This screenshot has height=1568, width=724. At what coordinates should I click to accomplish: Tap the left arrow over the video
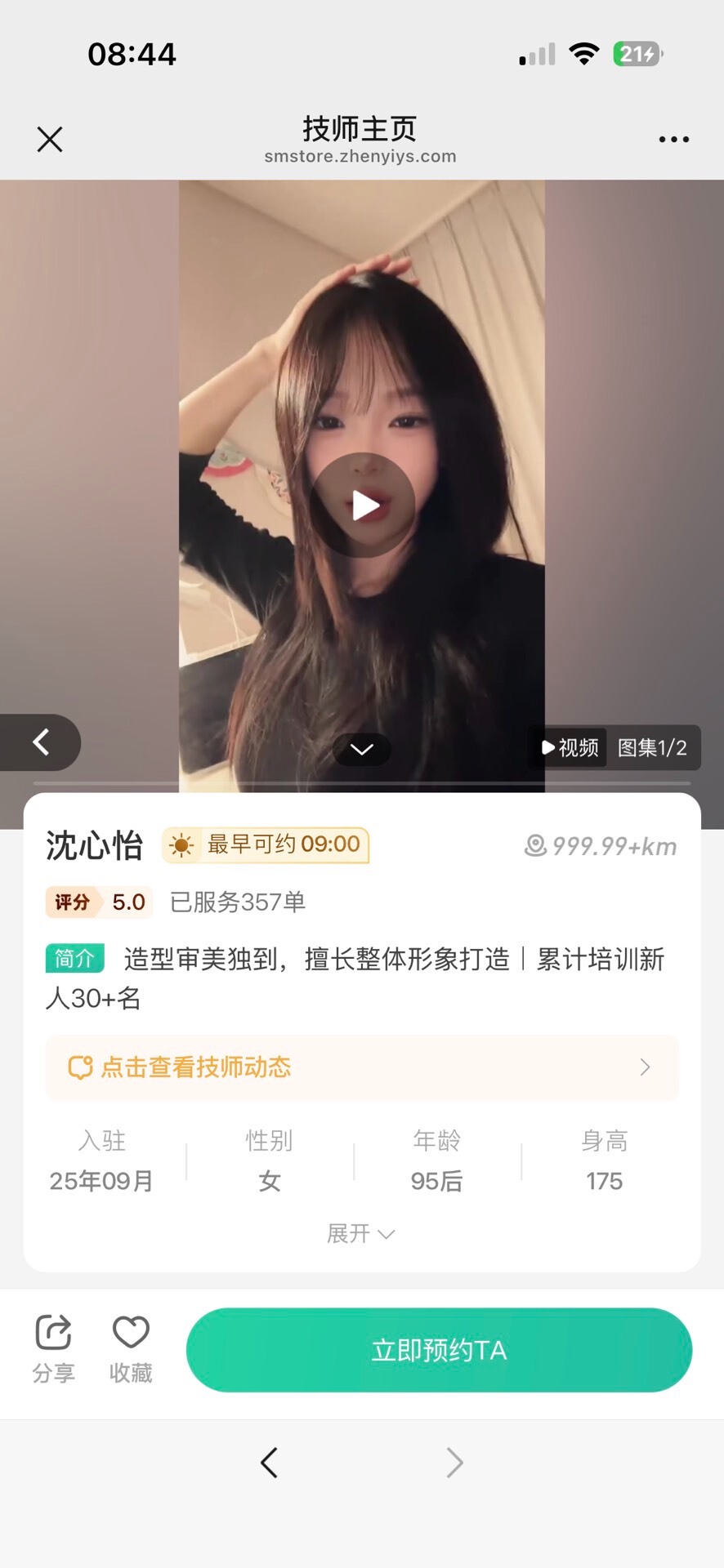pos(41,742)
